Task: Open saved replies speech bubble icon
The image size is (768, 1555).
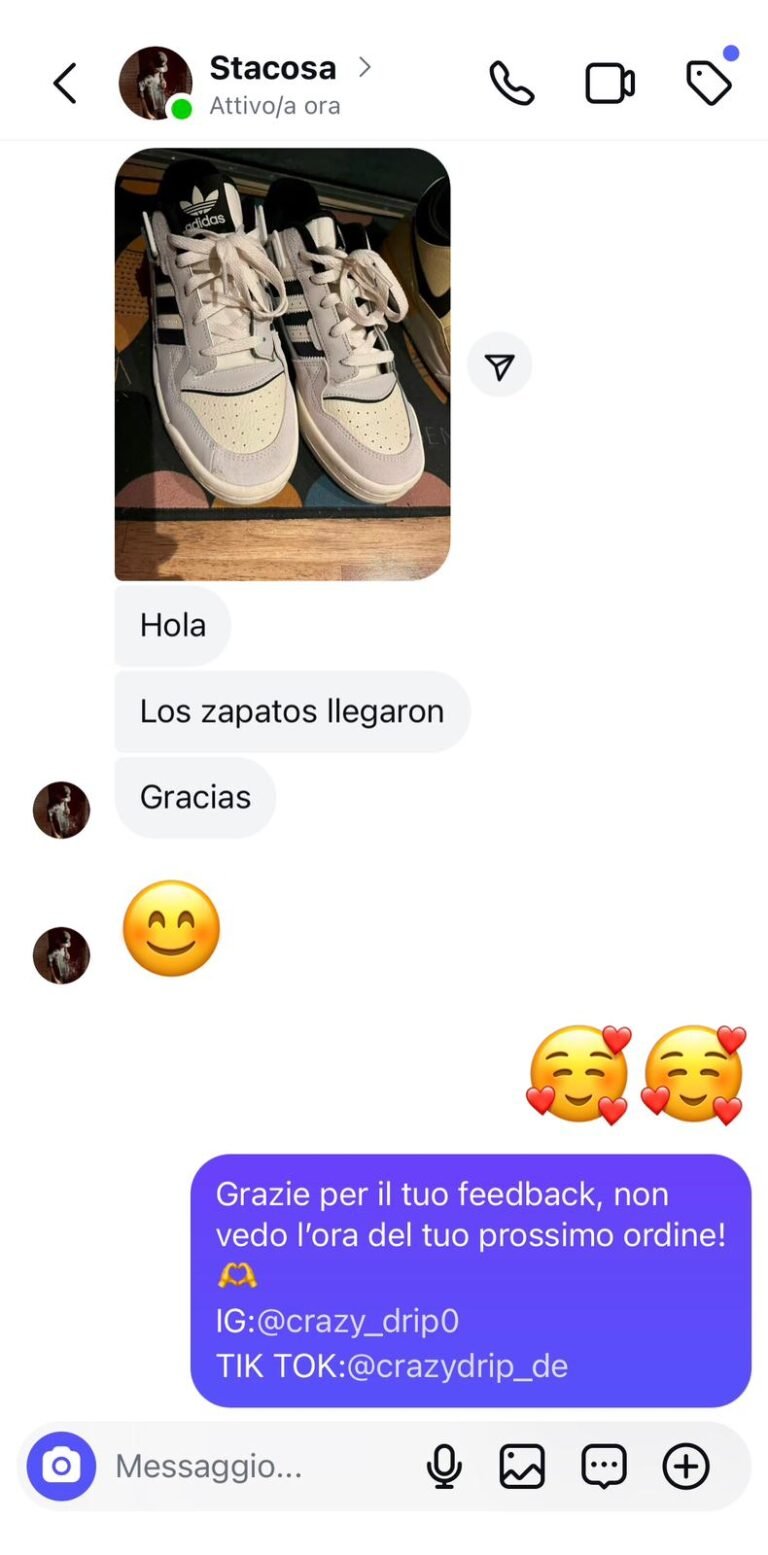Action: [x=604, y=1466]
